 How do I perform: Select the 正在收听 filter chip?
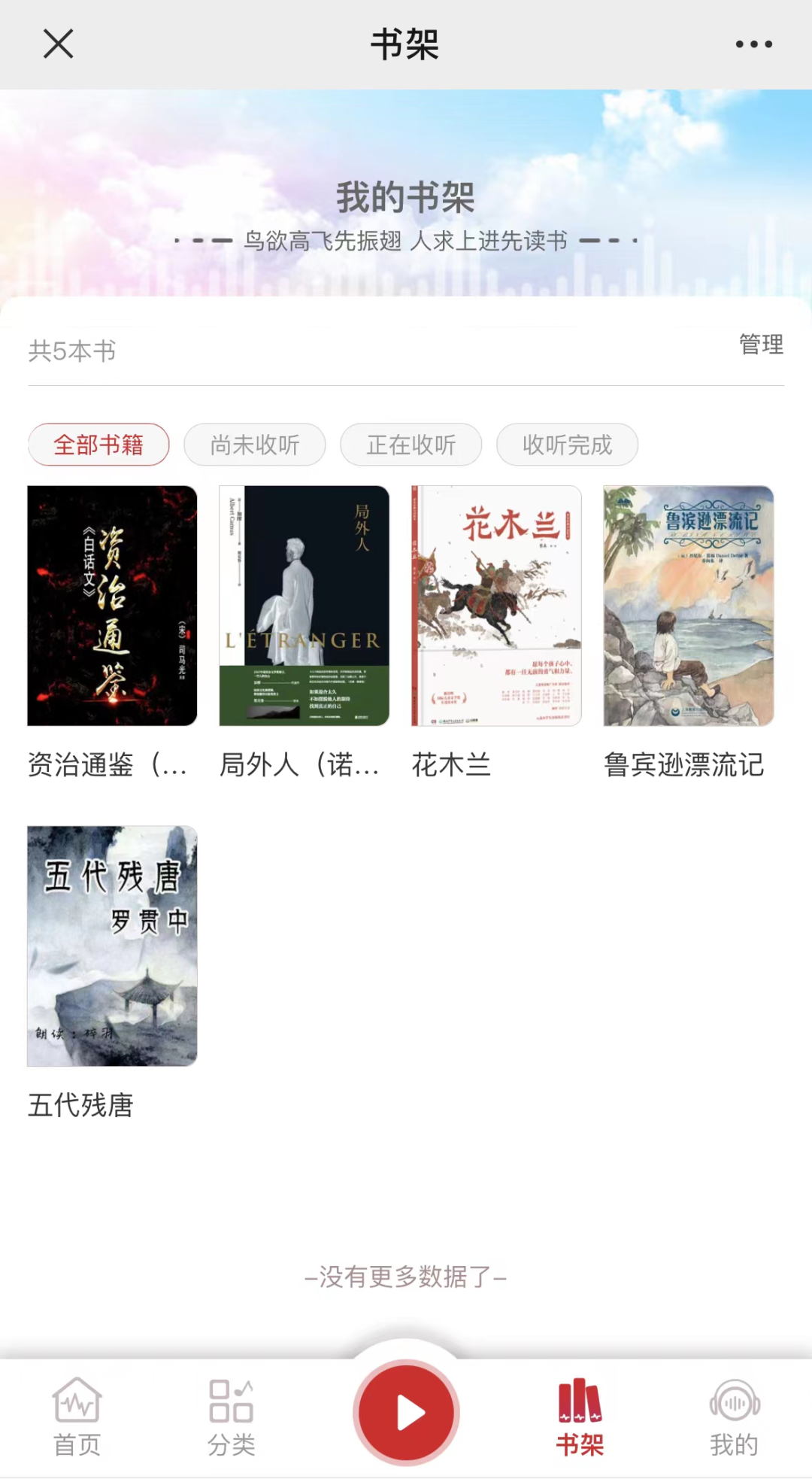[x=411, y=445]
